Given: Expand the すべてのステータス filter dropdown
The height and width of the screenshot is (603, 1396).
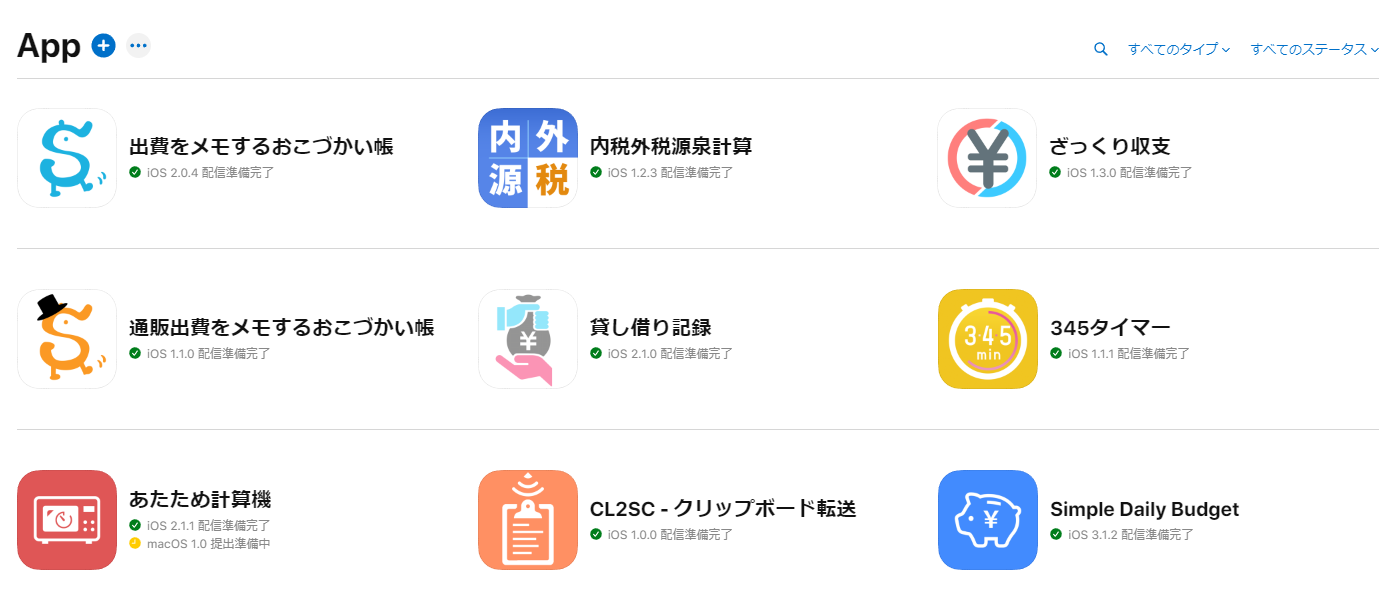Looking at the screenshot, I should (x=1313, y=49).
